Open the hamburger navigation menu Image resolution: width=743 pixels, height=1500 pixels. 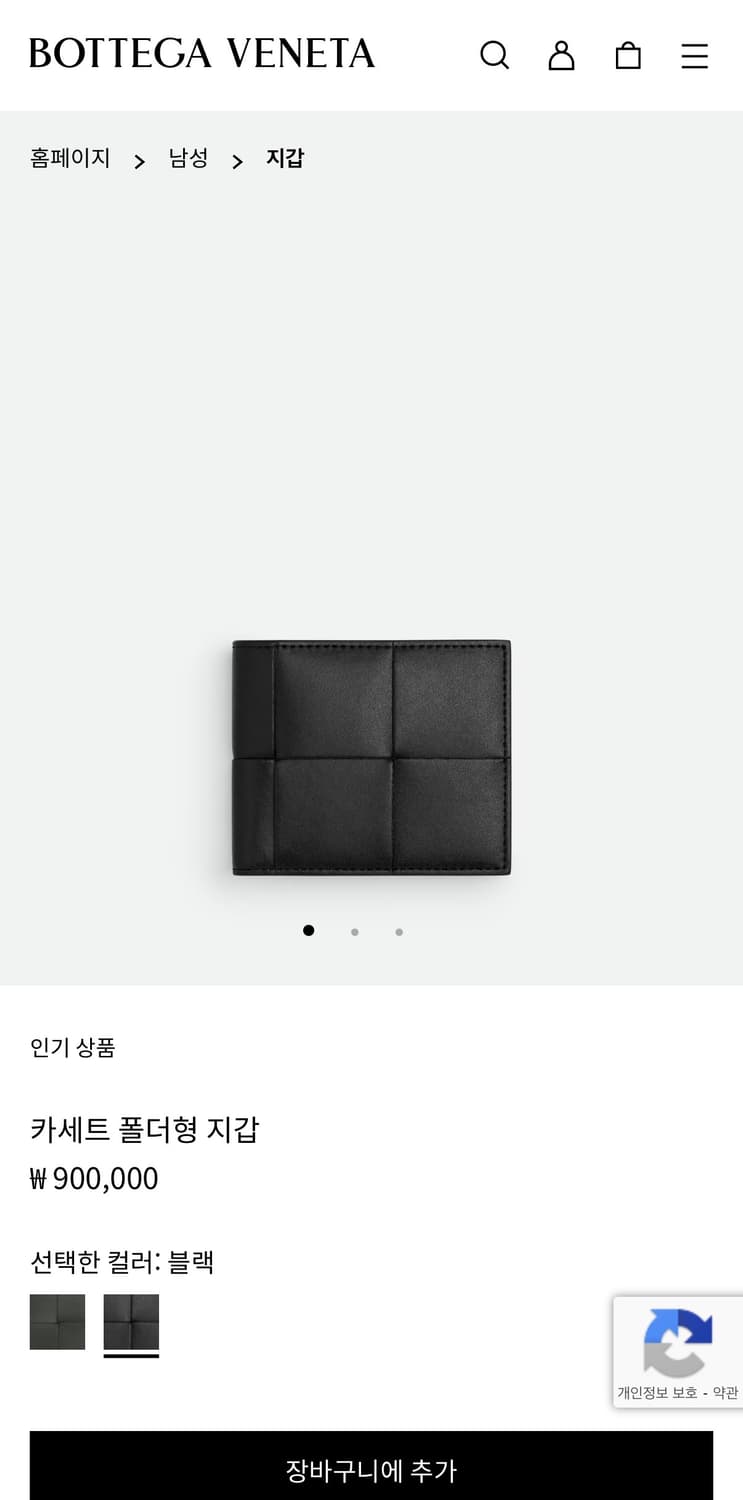694,56
